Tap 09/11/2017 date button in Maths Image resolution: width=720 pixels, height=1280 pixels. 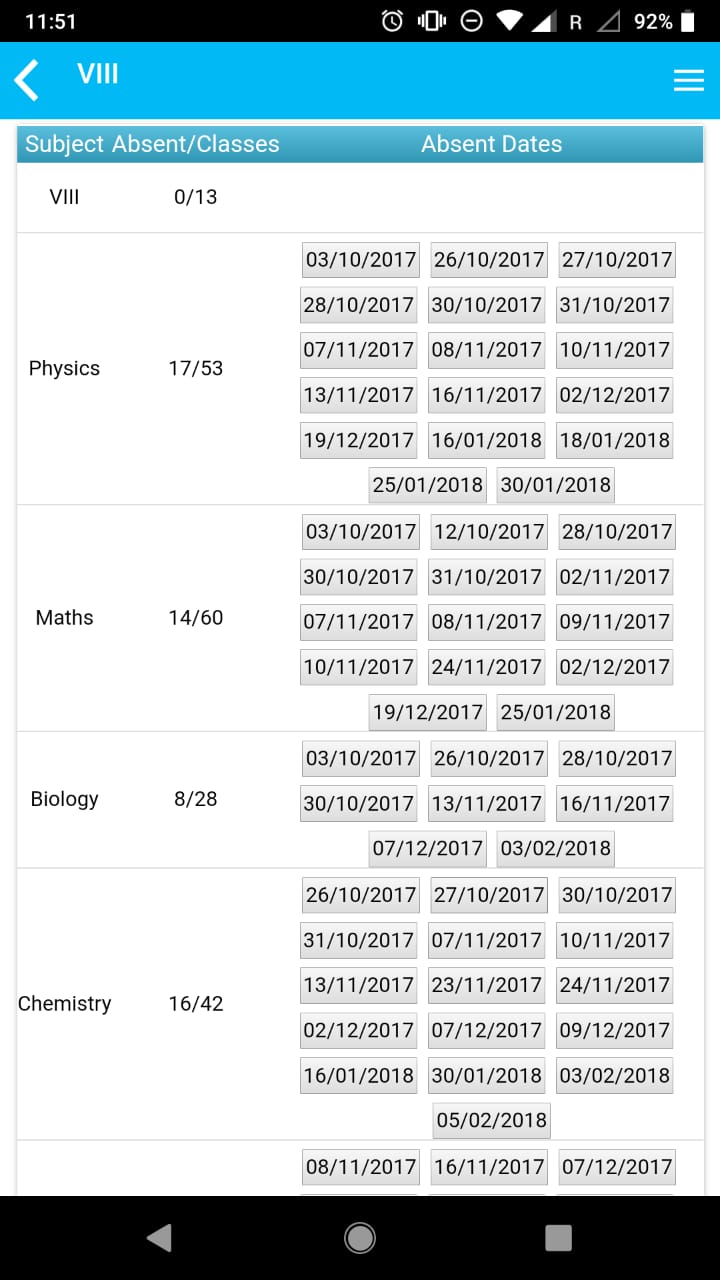click(x=615, y=622)
